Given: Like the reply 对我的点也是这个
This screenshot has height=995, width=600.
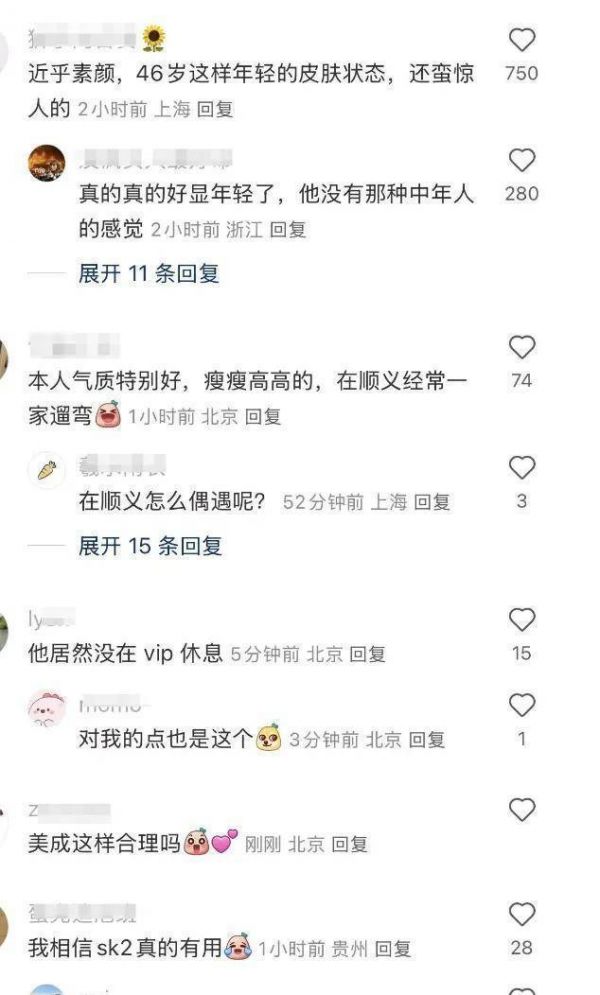Looking at the screenshot, I should pyautogui.click(x=522, y=706).
